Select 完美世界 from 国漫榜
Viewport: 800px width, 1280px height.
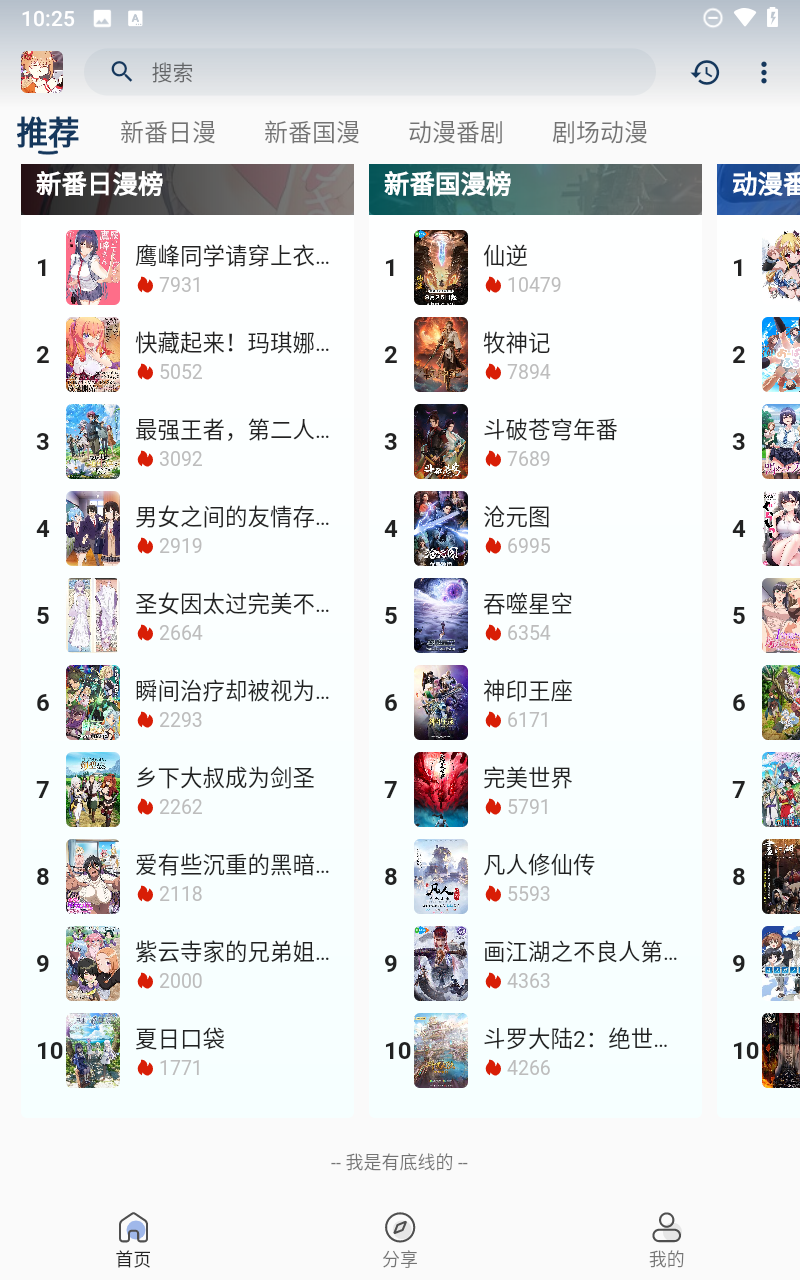click(535, 790)
